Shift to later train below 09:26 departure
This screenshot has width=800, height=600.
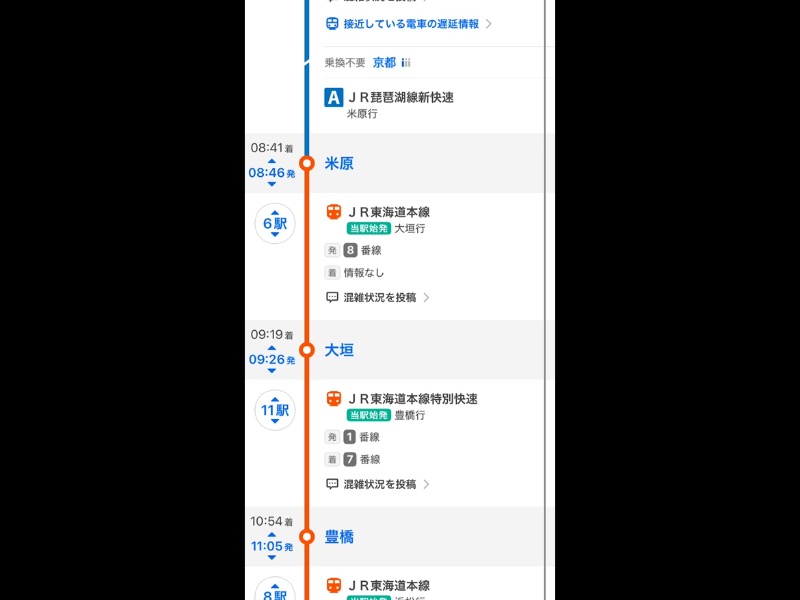tap(271, 371)
